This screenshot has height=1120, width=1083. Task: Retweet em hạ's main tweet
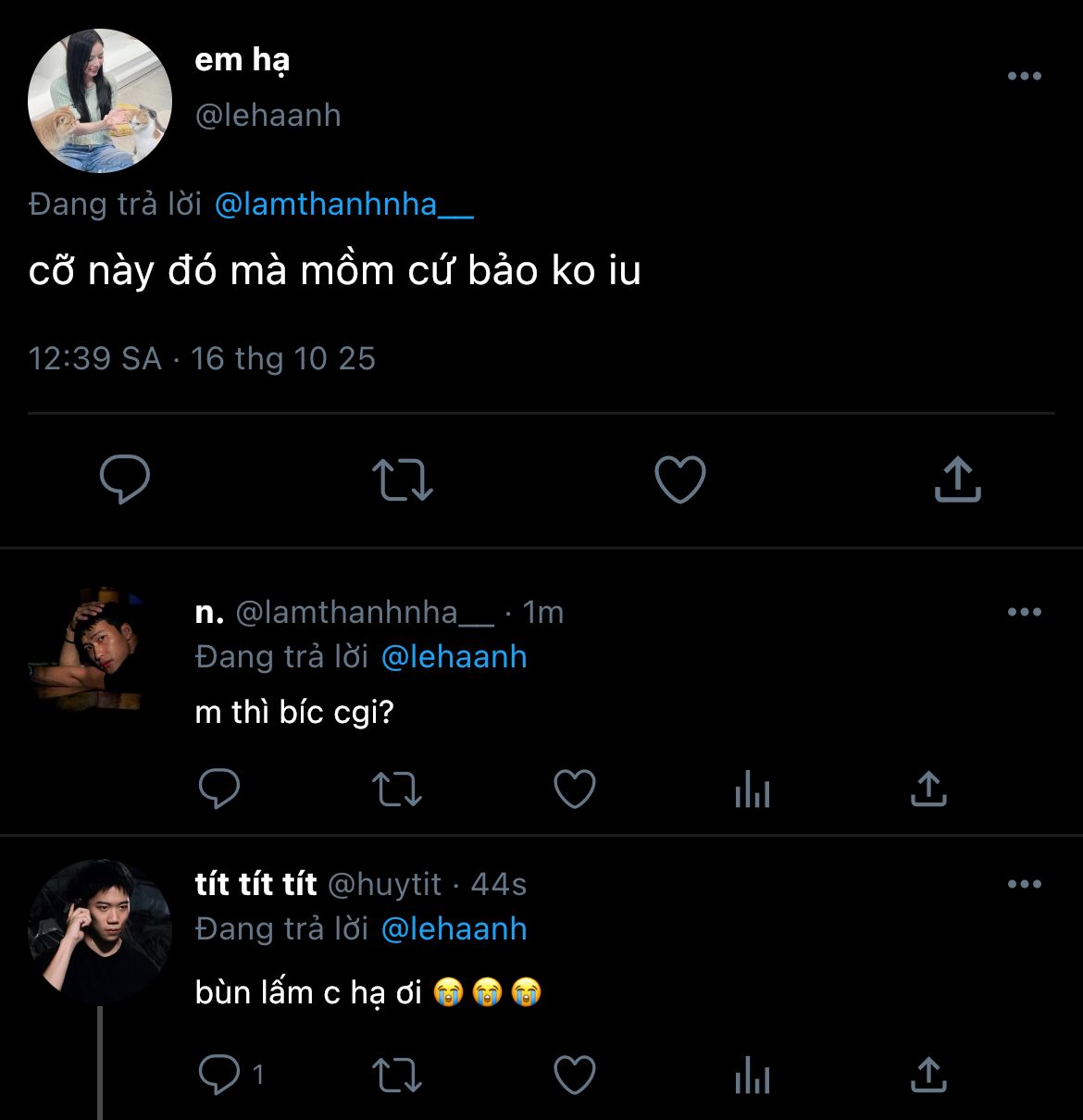402,479
